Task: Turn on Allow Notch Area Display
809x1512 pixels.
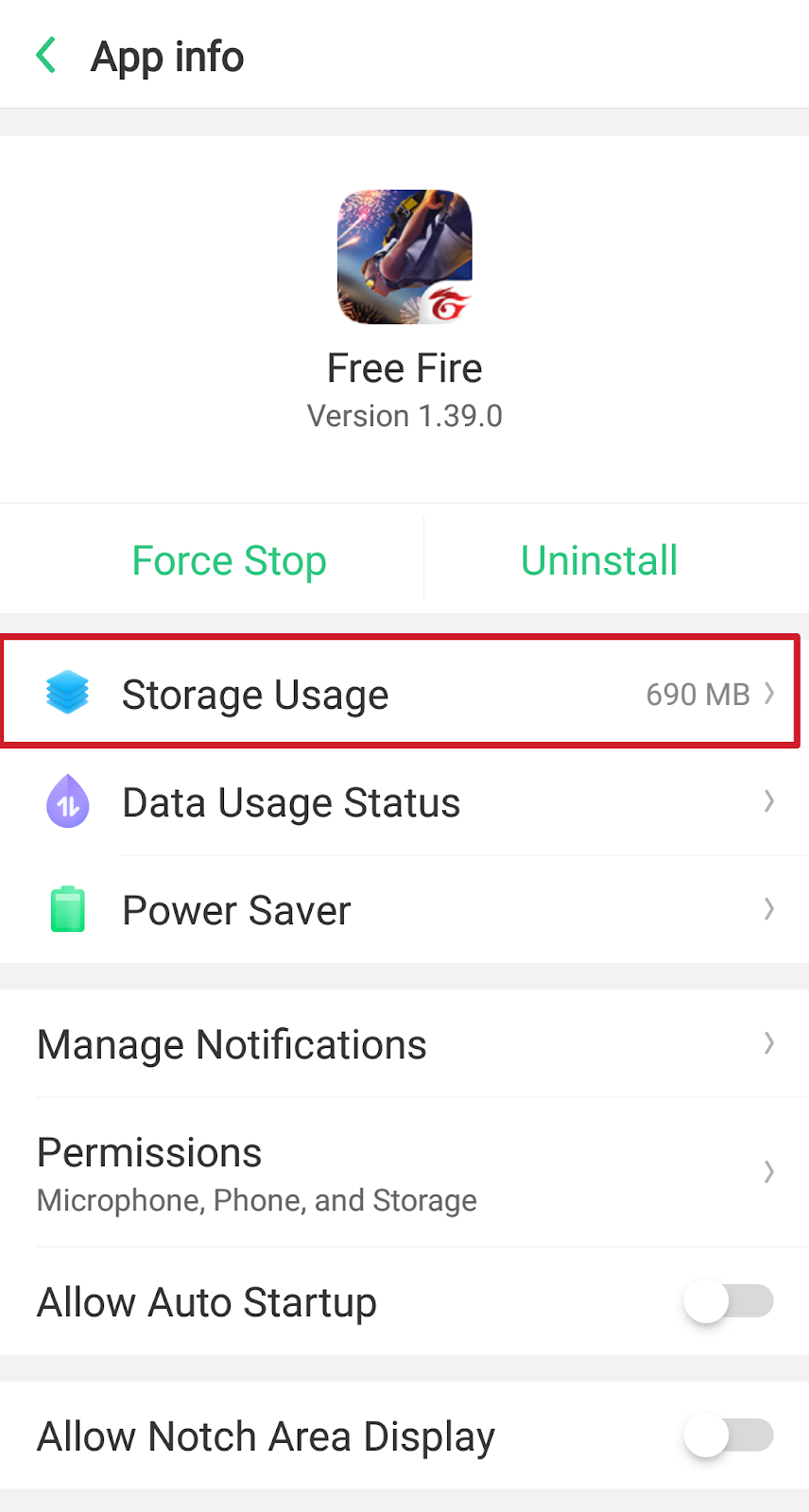Action: pos(729,1436)
